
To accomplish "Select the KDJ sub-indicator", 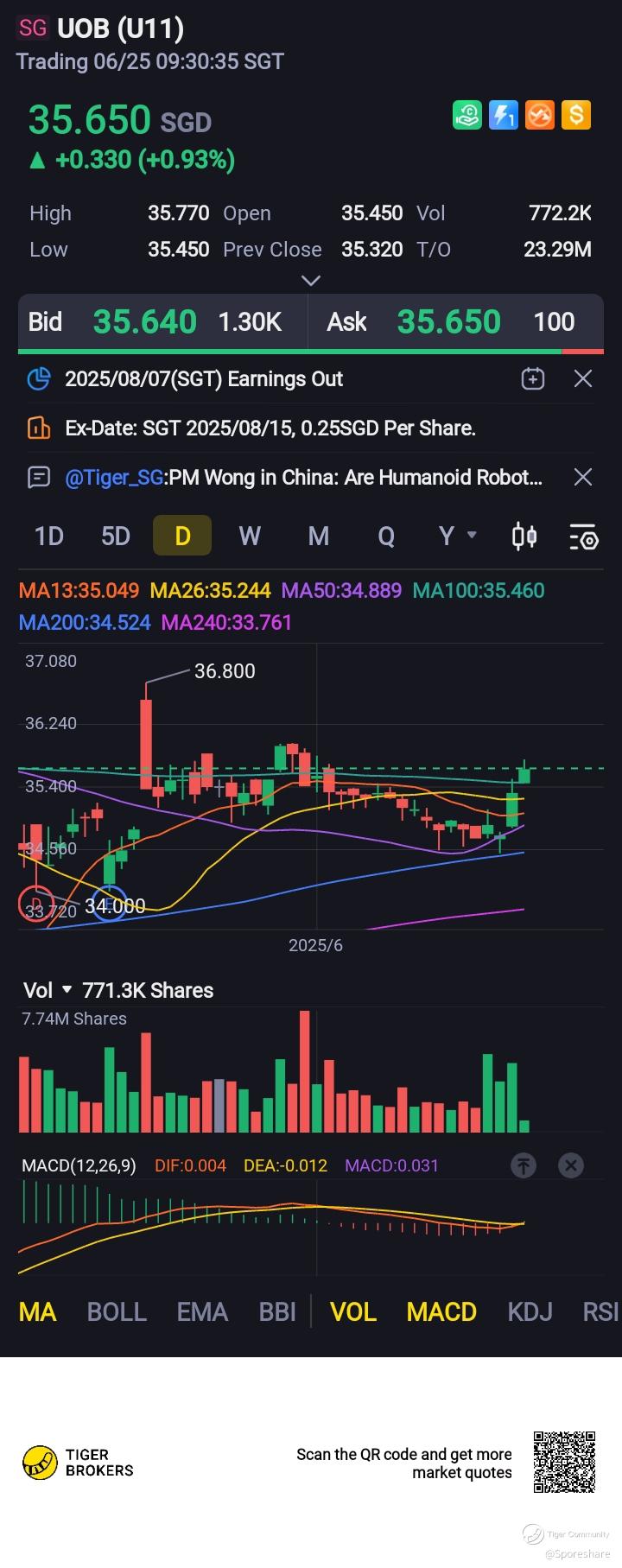I will (530, 1311).
